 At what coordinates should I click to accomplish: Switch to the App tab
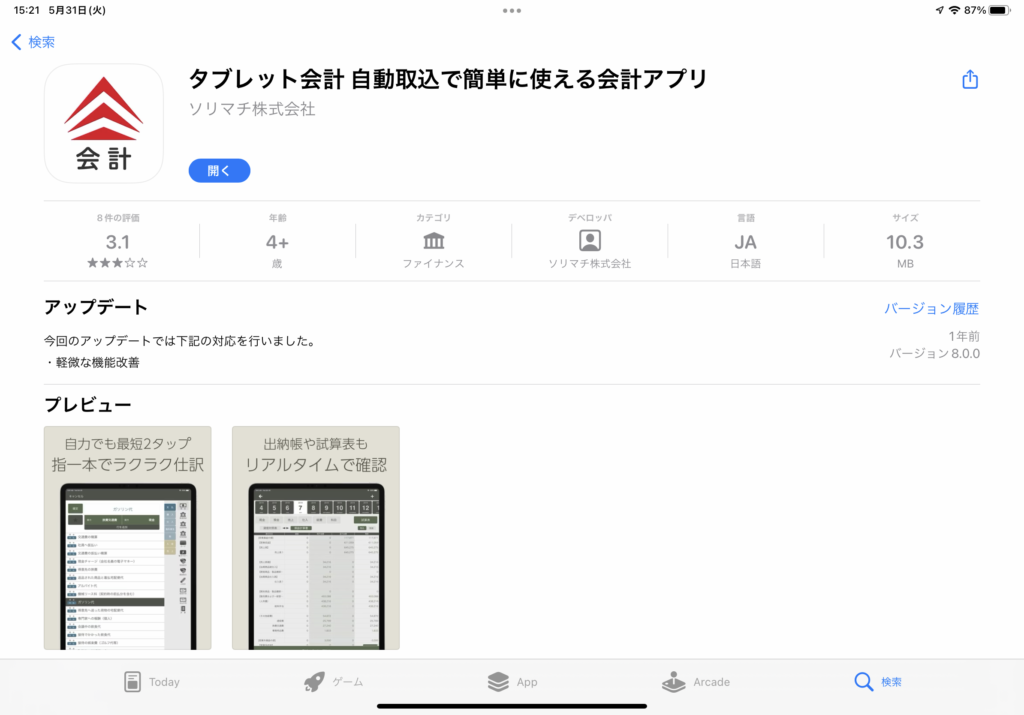(512, 682)
